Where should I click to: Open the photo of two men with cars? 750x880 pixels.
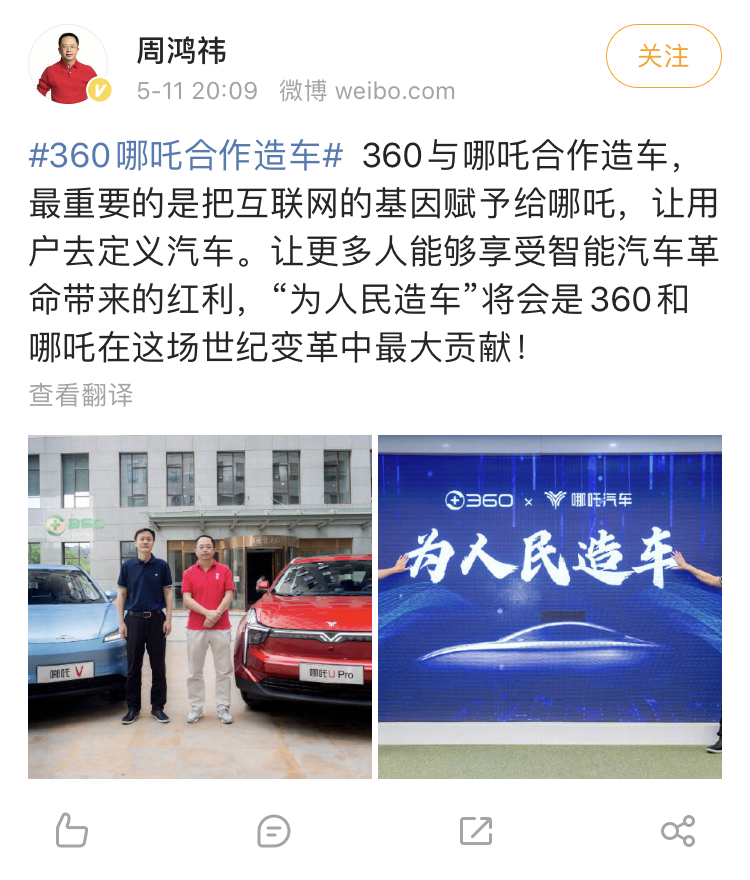click(x=200, y=606)
